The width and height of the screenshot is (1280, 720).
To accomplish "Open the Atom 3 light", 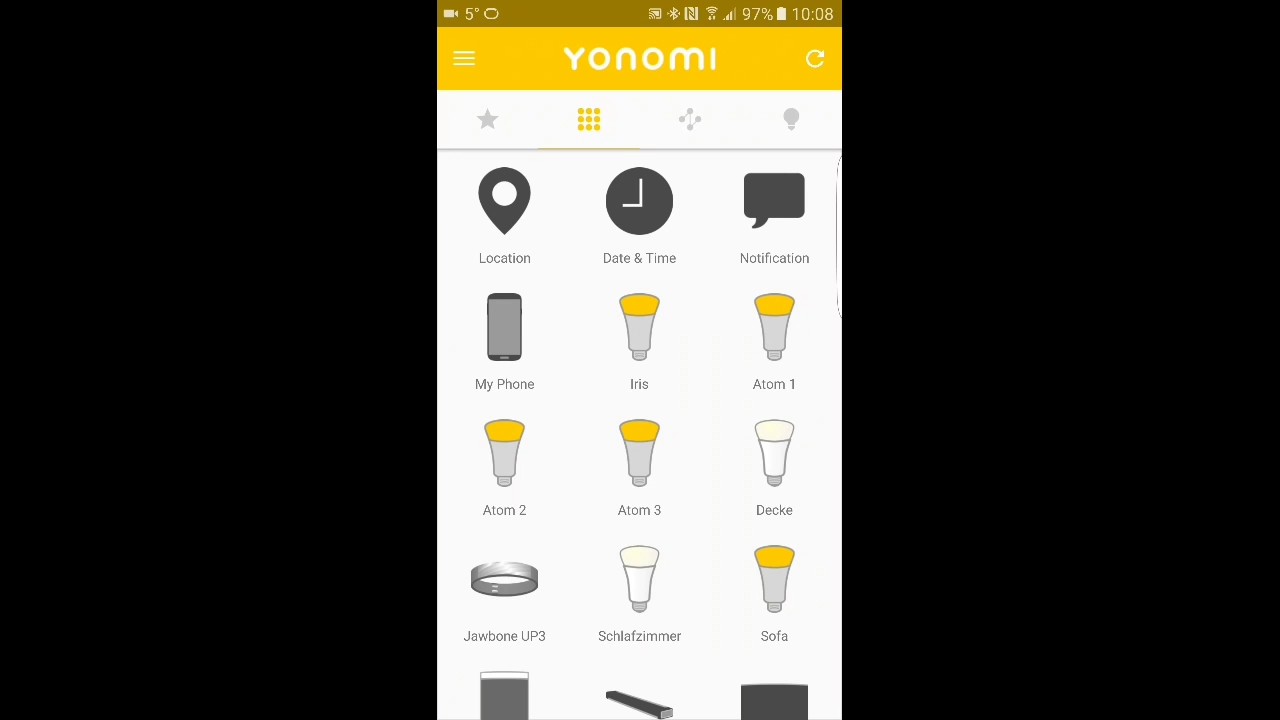I will point(639,466).
